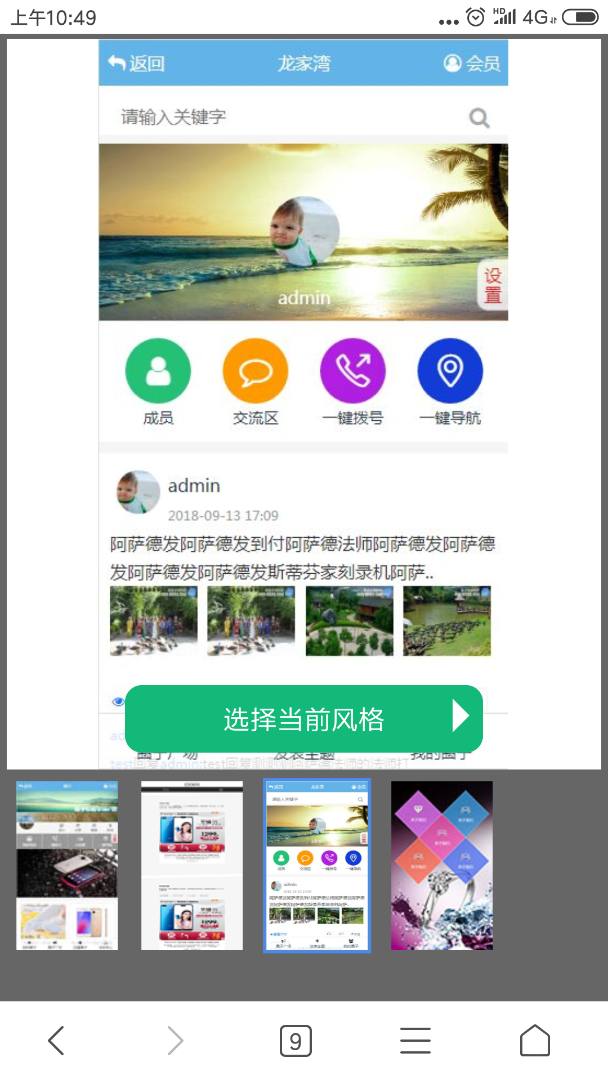This screenshot has width=608, height=1080.
Task: Tap the 选择当前风格 button
Action: pos(303,718)
